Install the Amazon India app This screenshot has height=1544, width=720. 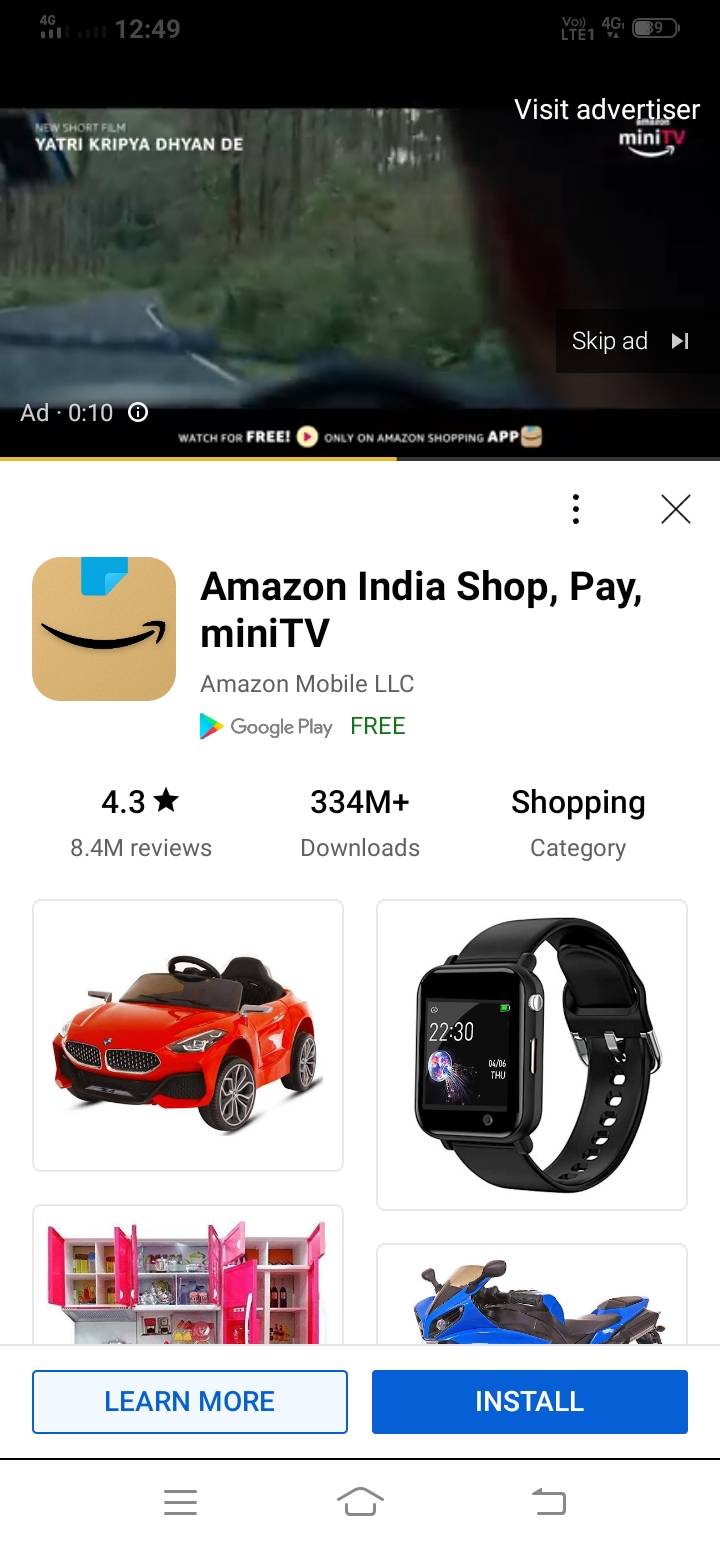[530, 1401]
